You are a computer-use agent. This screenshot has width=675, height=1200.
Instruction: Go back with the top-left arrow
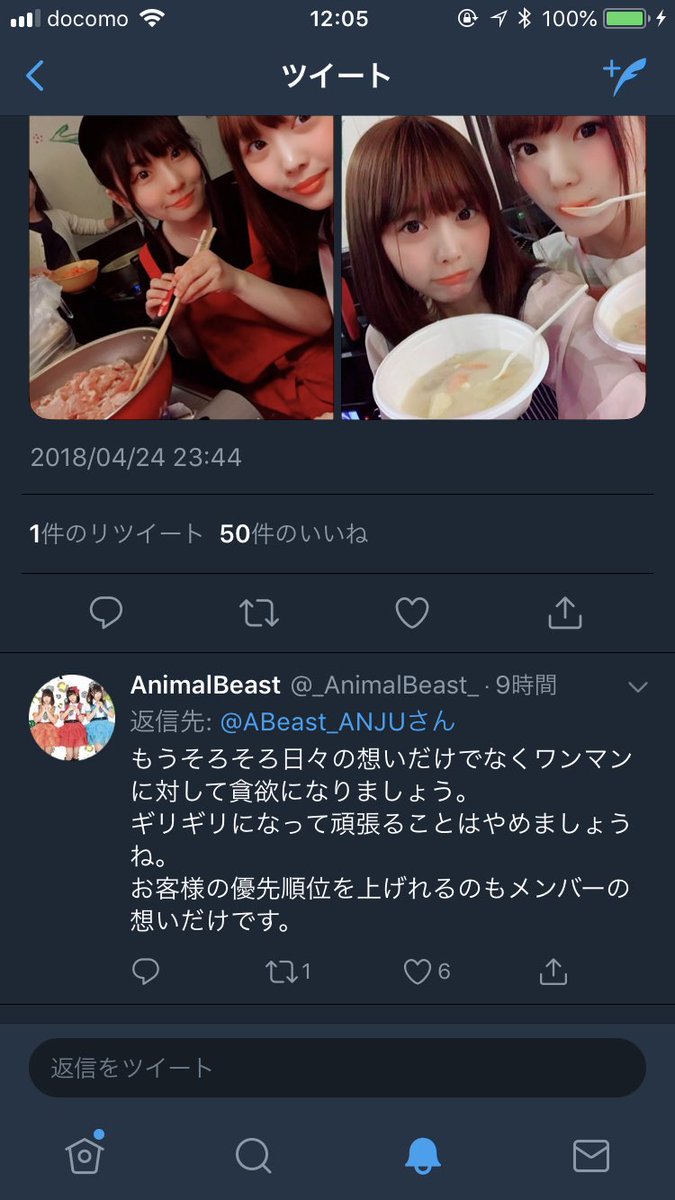(x=35, y=76)
